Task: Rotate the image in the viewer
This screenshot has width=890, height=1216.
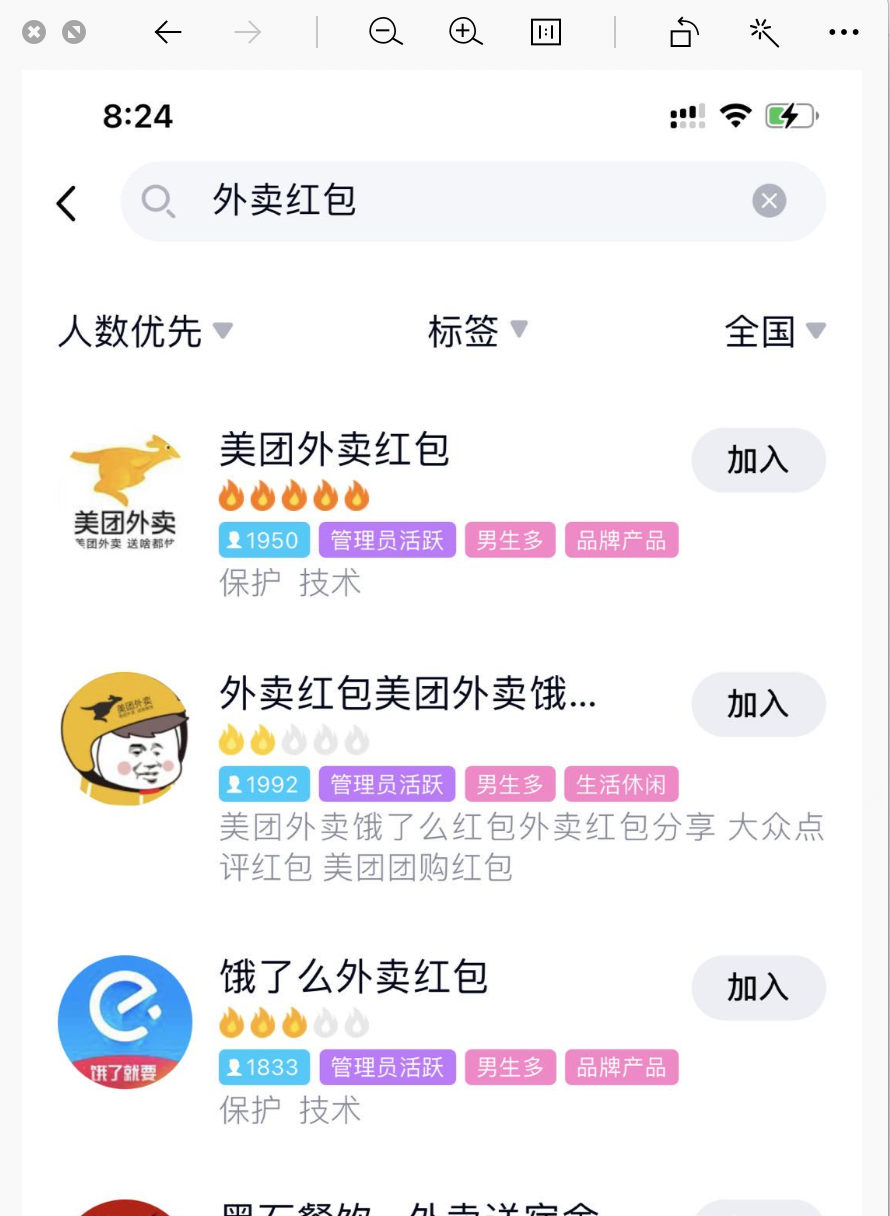Action: [x=684, y=33]
